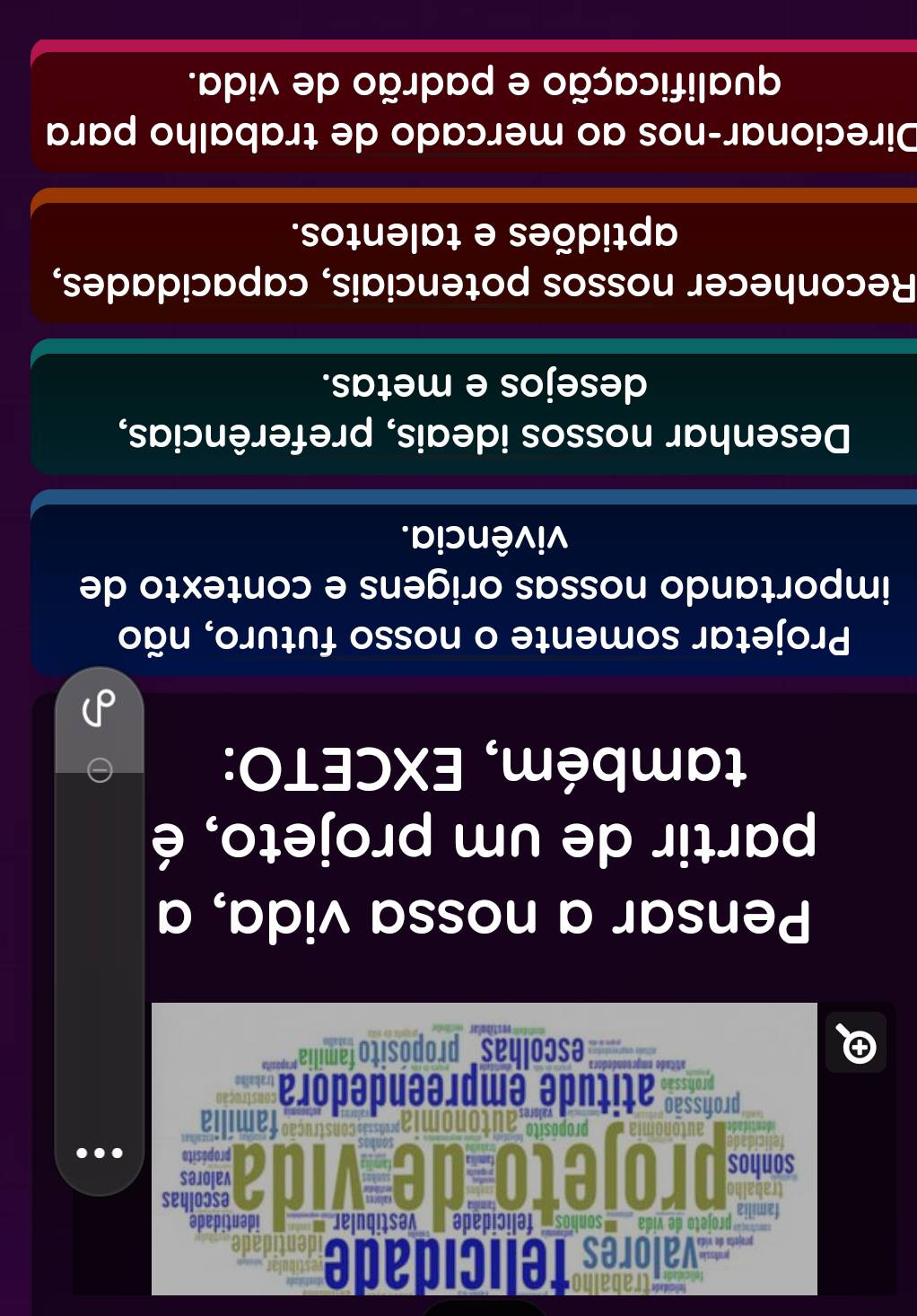Enlarge the word cloud image with magnifier
Image resolution: width=917 pixels, height=1316 pixels.
tap(858, 1044)
